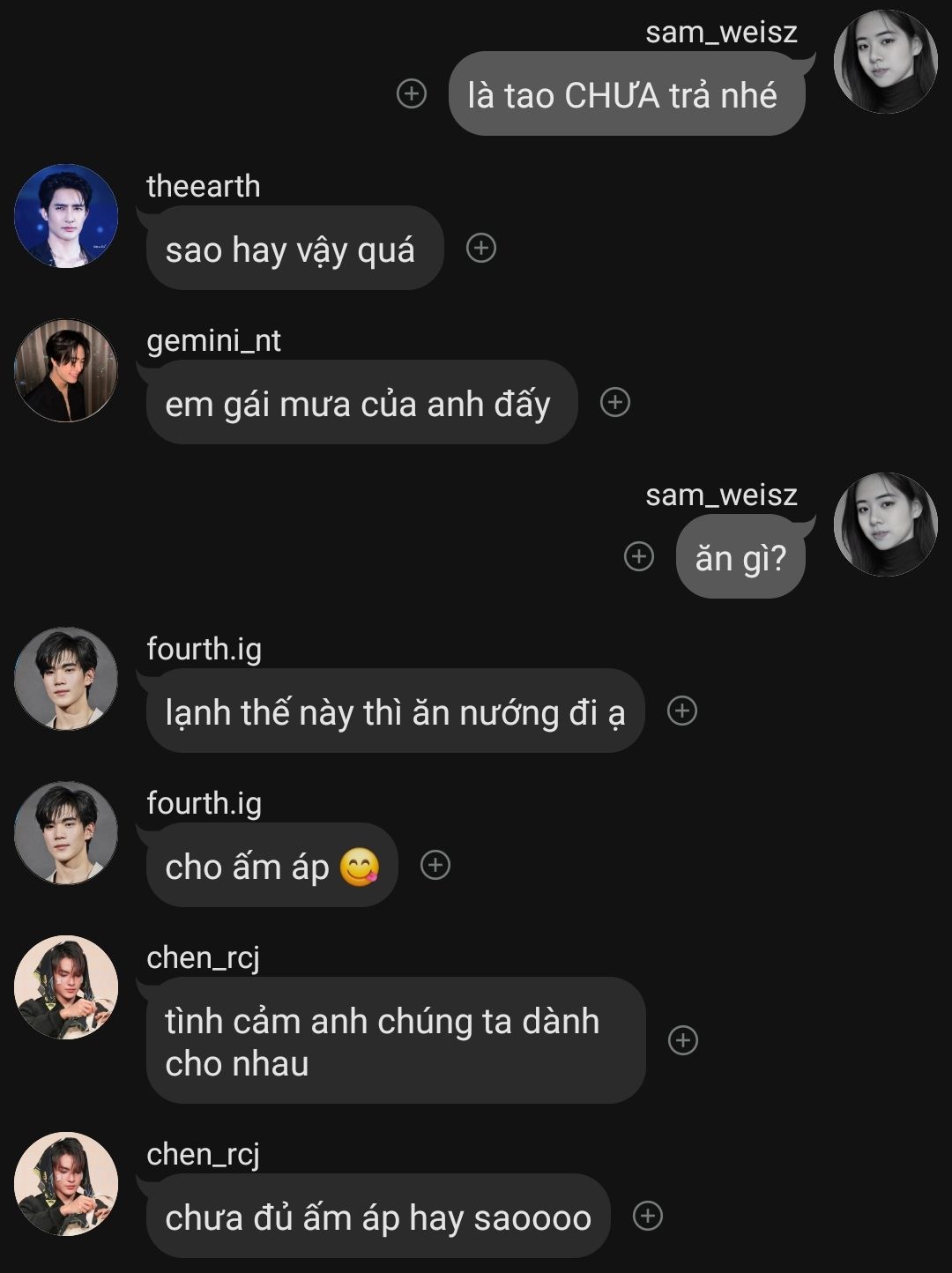
Task: Add reaction to "ăn gì?" message
Action: pos(639,556)
